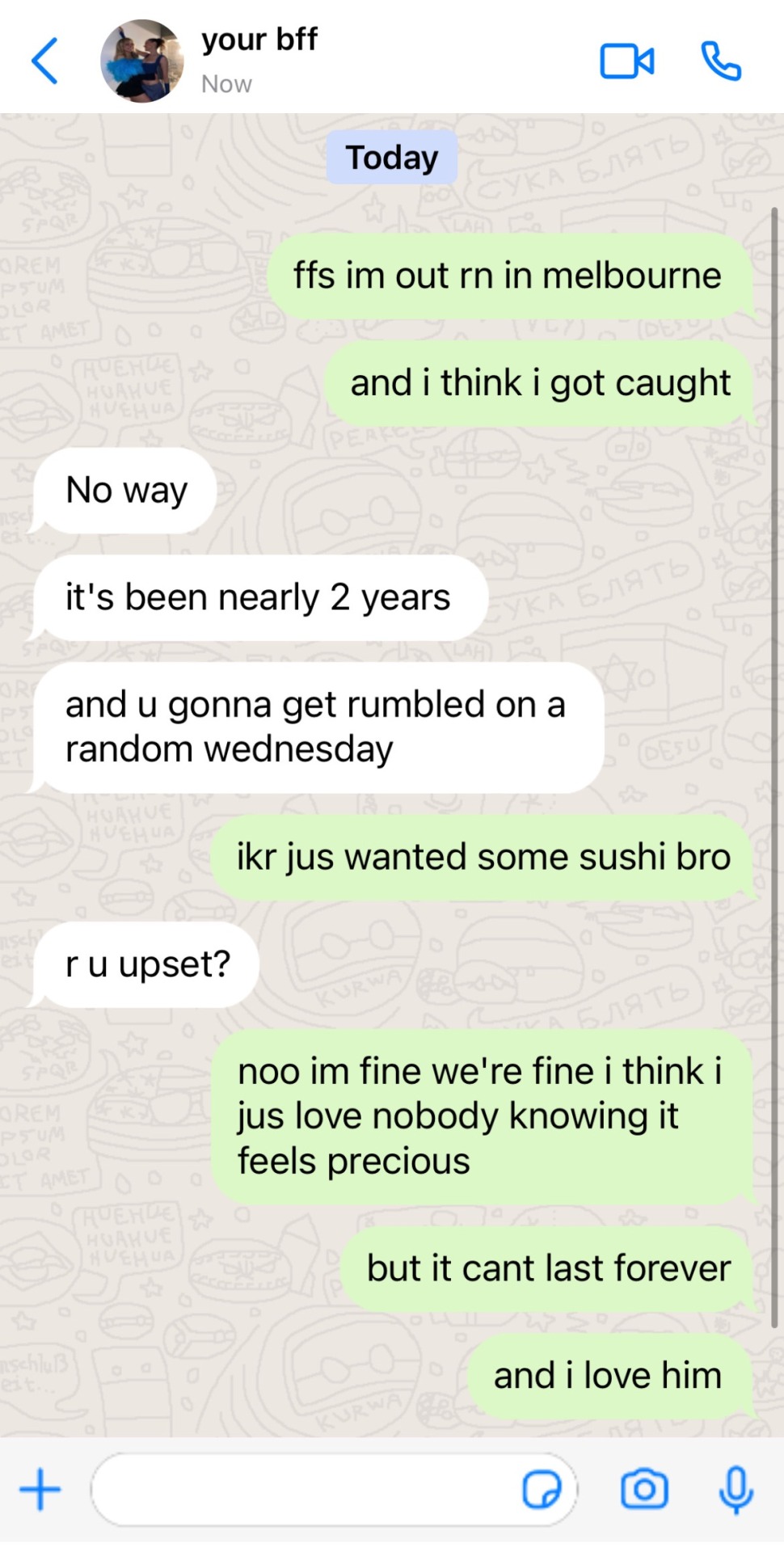The image size is (784, 1552).
Task: Open the plus attachment menu
Action: pyautogui.click(x=40, y=1489)
